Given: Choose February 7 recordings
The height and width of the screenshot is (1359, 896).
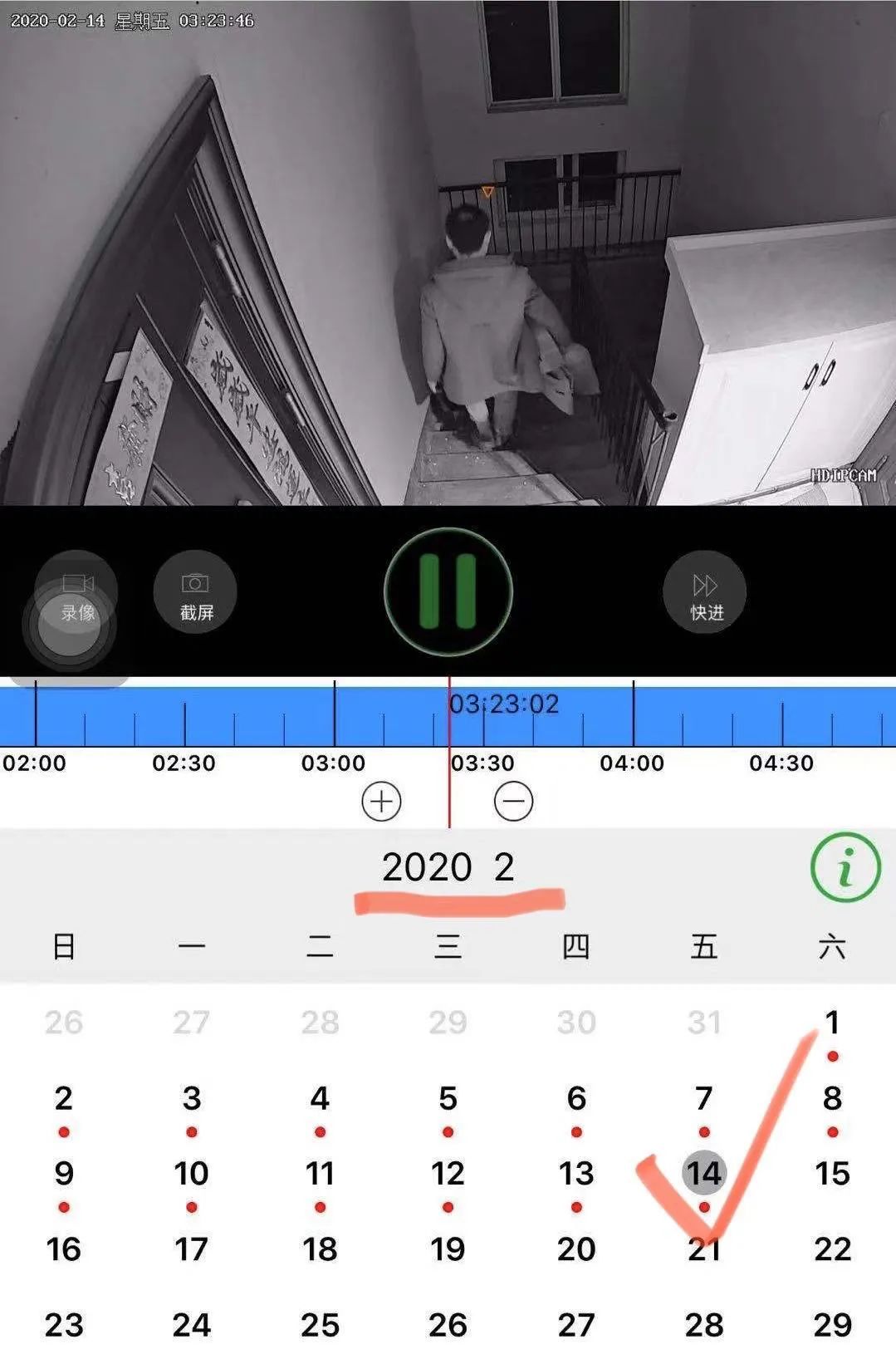Looking at the screenshot, I should pyautogui.click(x=703, y=1099).
